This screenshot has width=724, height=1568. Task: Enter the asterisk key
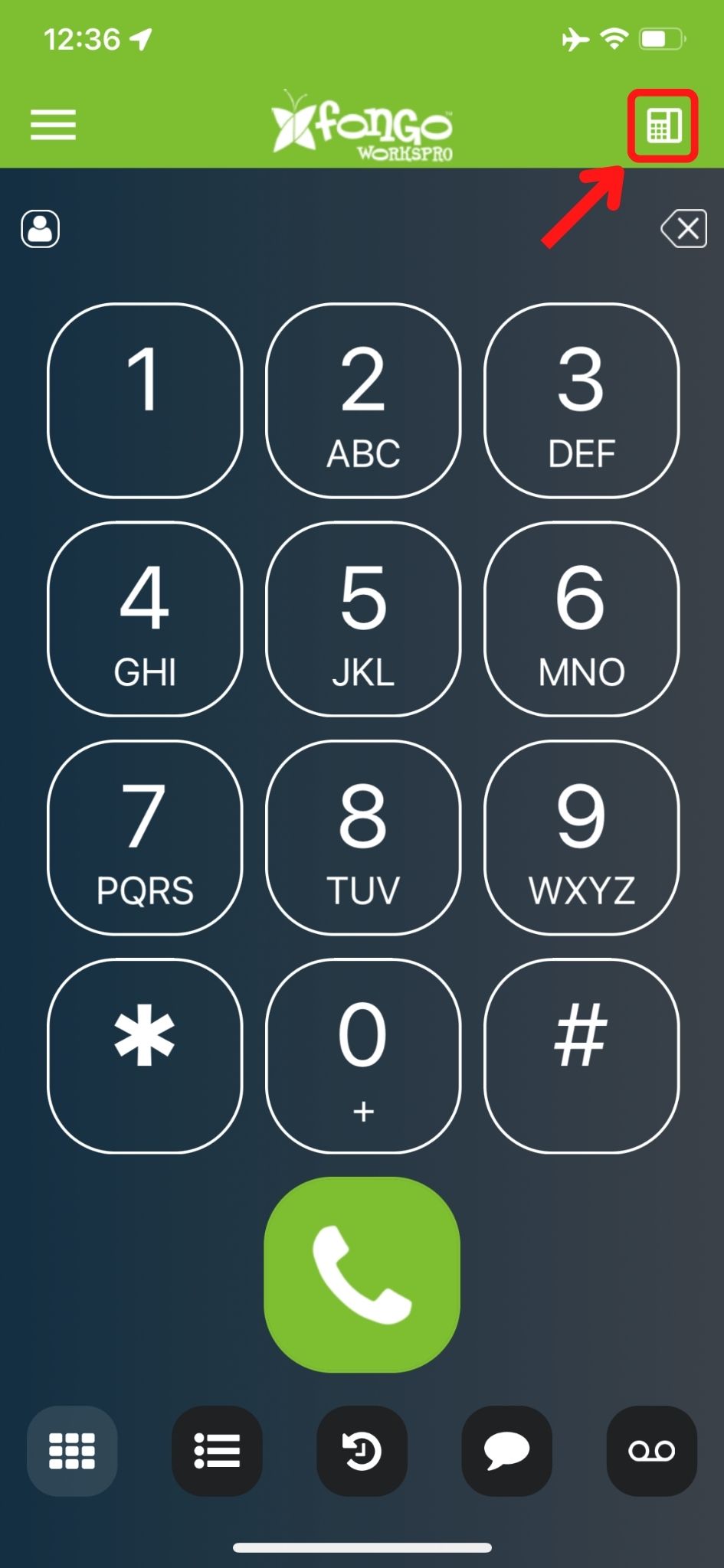tap(145, 1055)
